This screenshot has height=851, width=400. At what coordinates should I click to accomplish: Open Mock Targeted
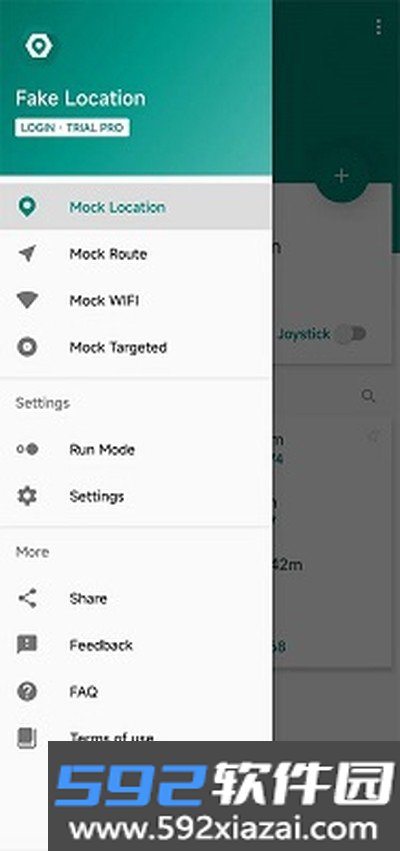click(136, 347)
